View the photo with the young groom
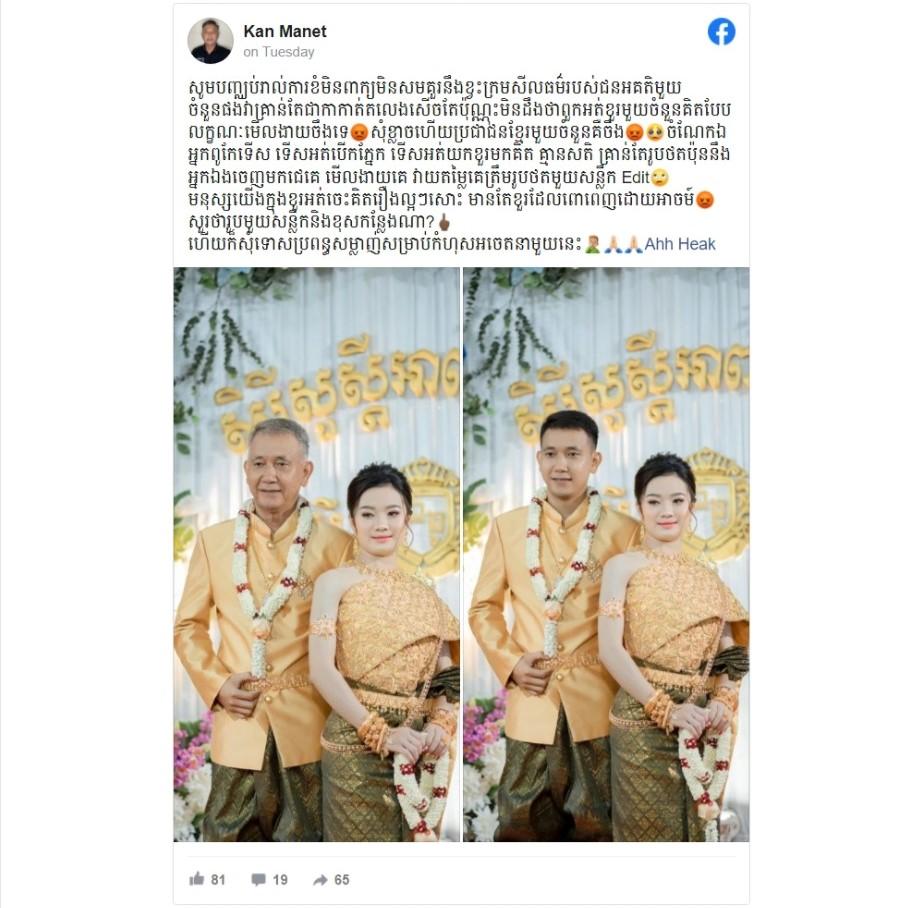The height and width of the screenshot is (908, 915). pos(606,554)
